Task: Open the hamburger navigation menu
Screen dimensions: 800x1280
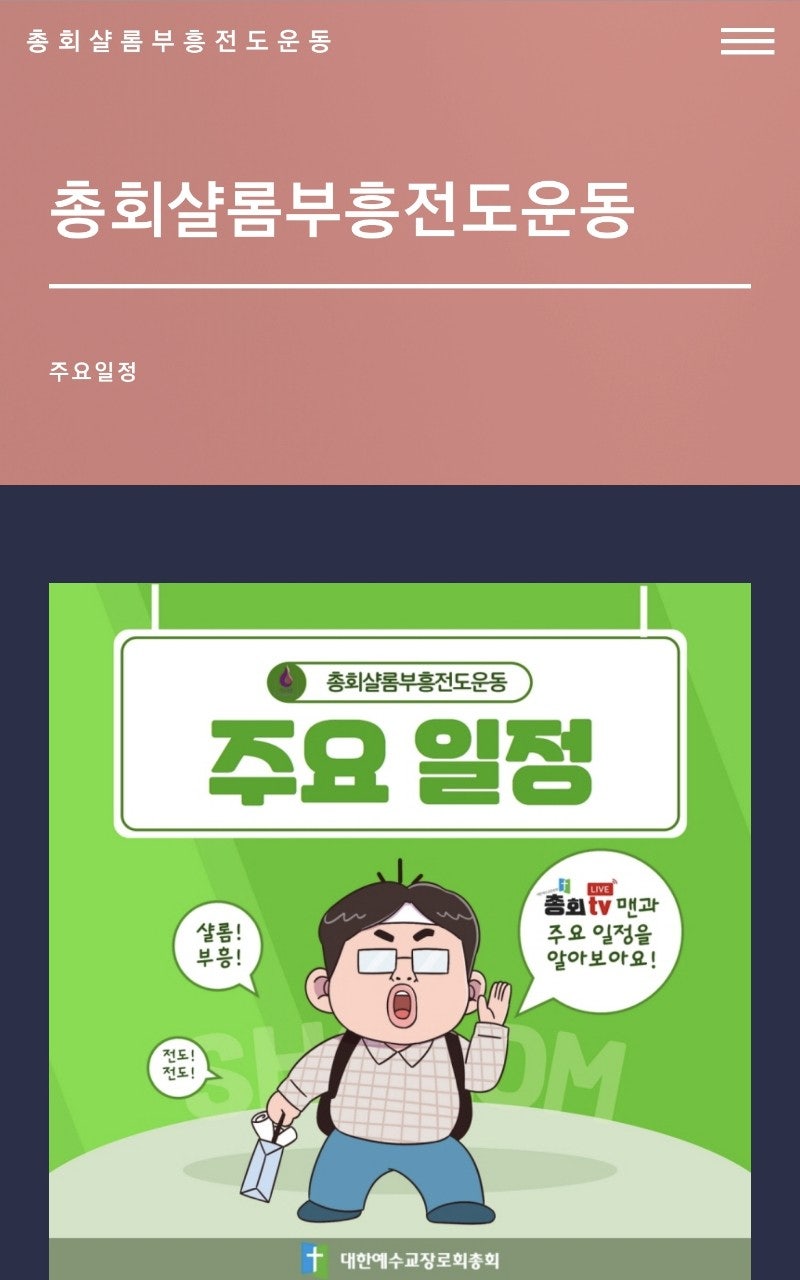Action: 747,41
